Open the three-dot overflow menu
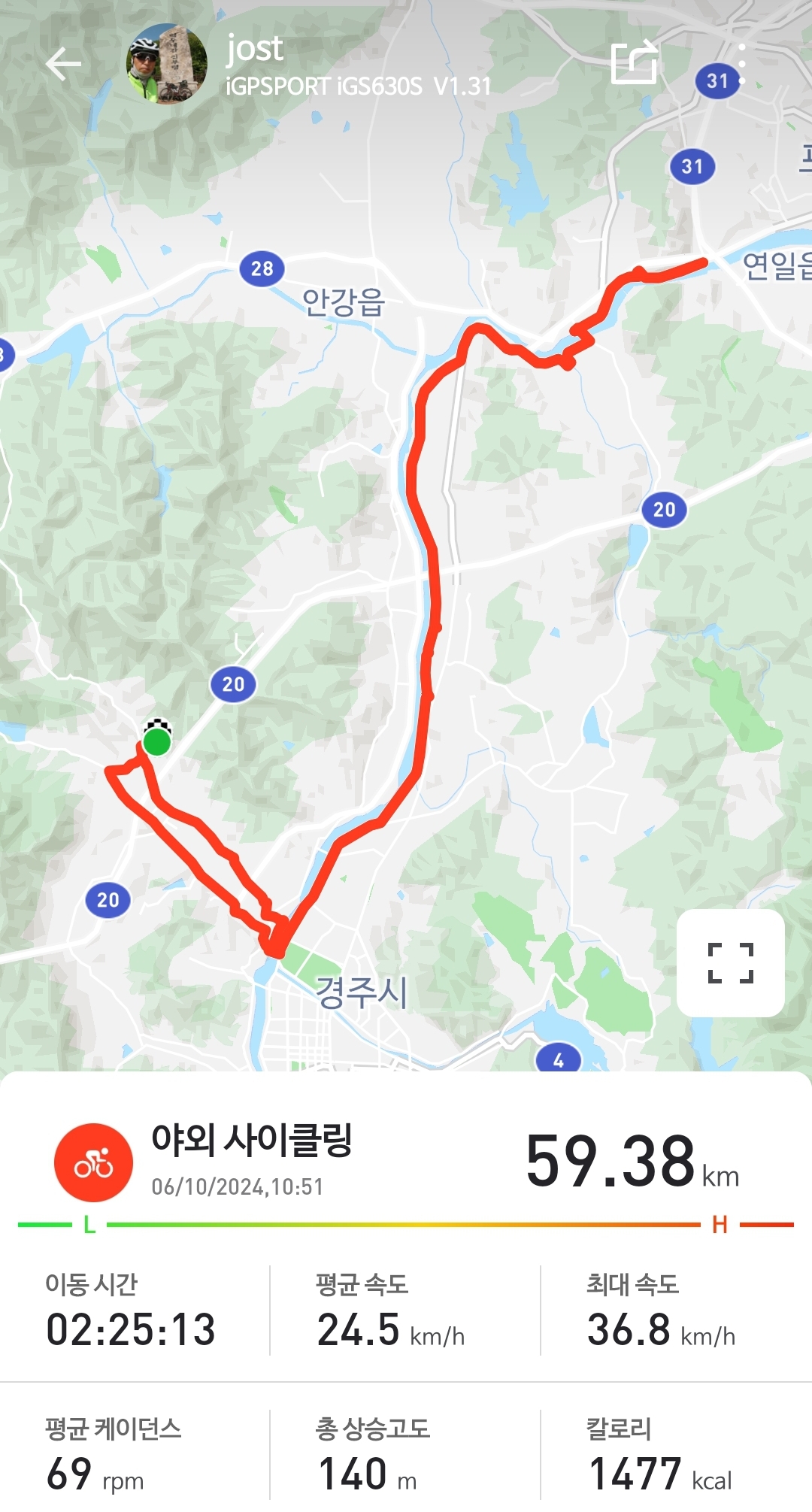The width and height of the screenshot is (812, 1512). 742,65
